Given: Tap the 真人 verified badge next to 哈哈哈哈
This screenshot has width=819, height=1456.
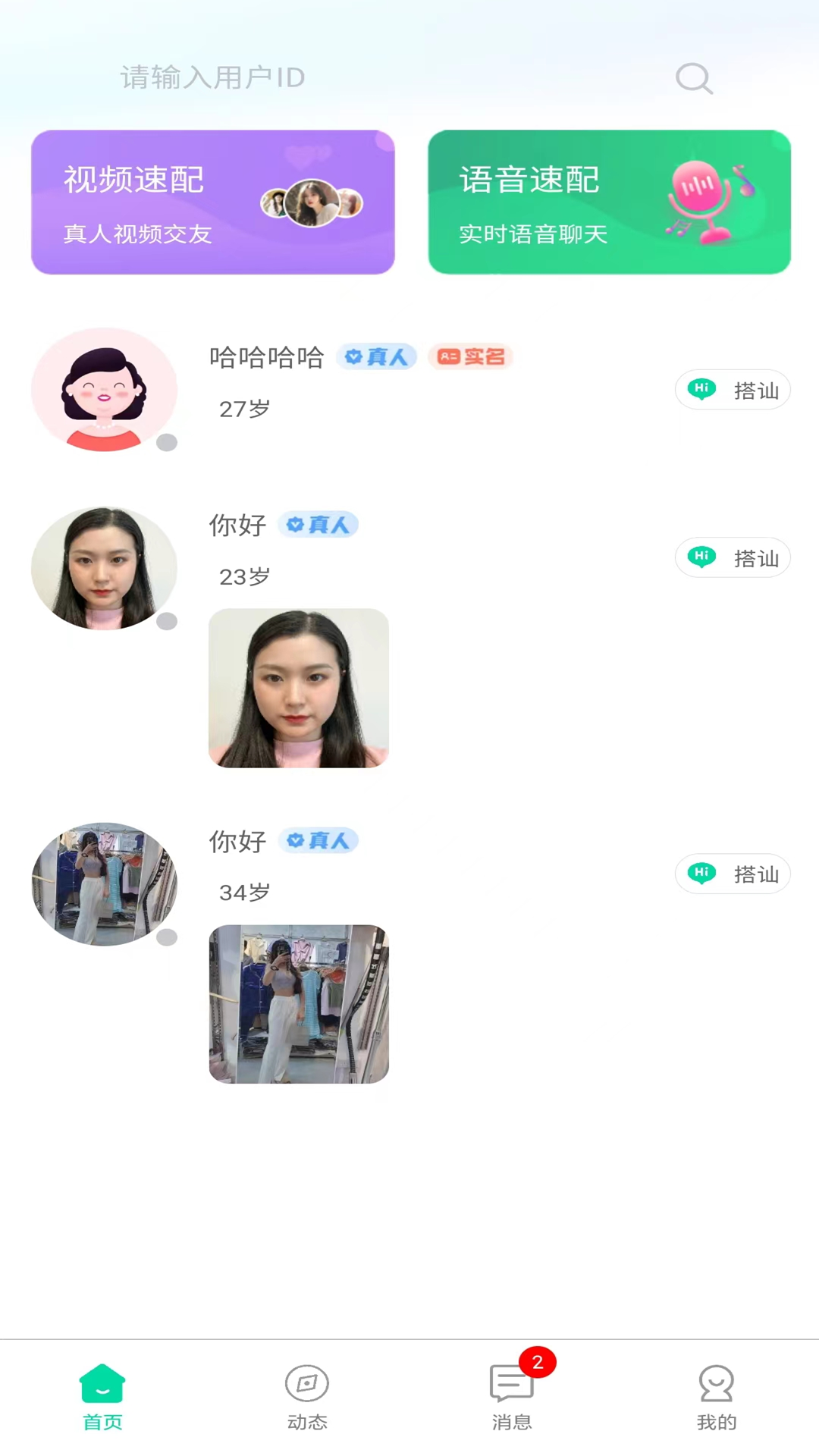Looking at the screenshot, I should pos(377,356).
